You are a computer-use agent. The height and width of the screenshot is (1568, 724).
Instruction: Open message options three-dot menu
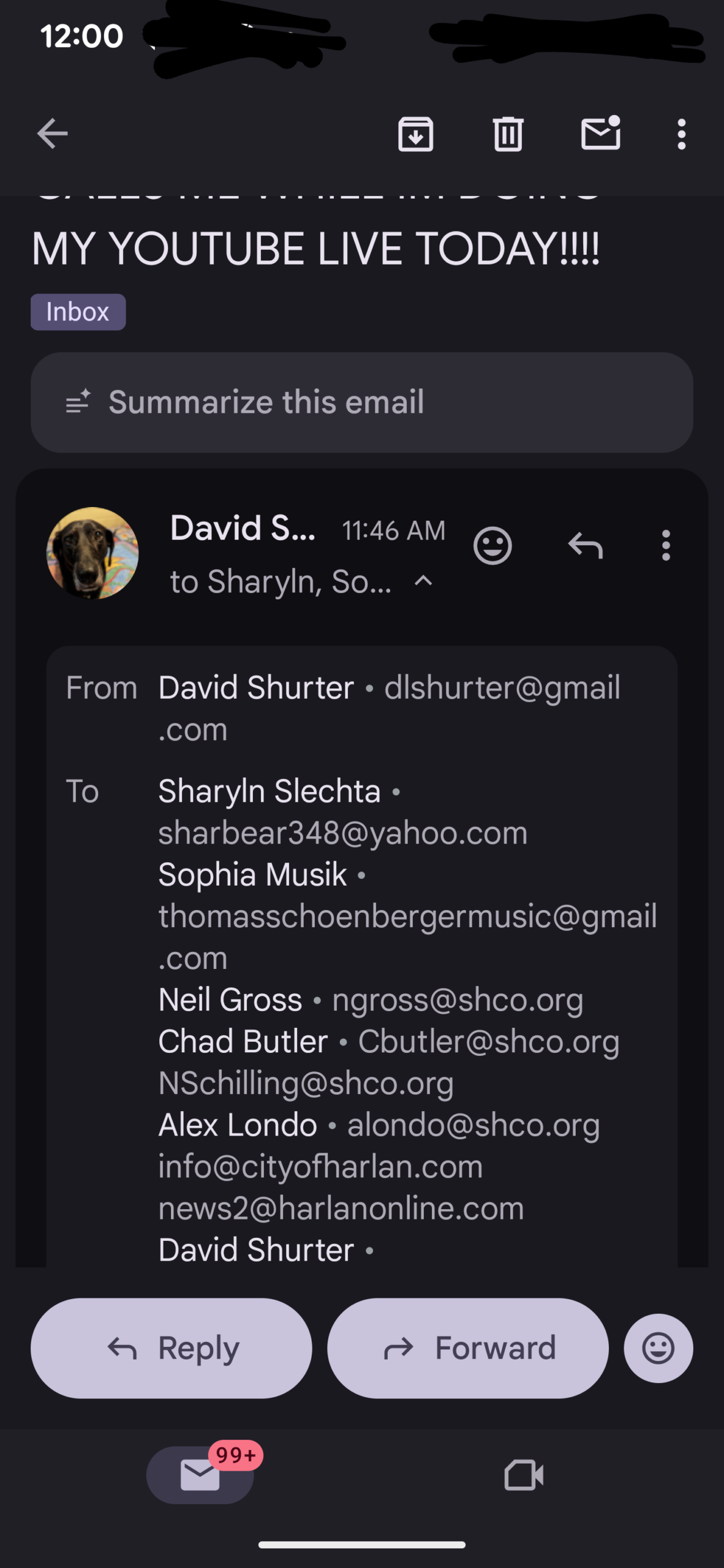(666, 545)
